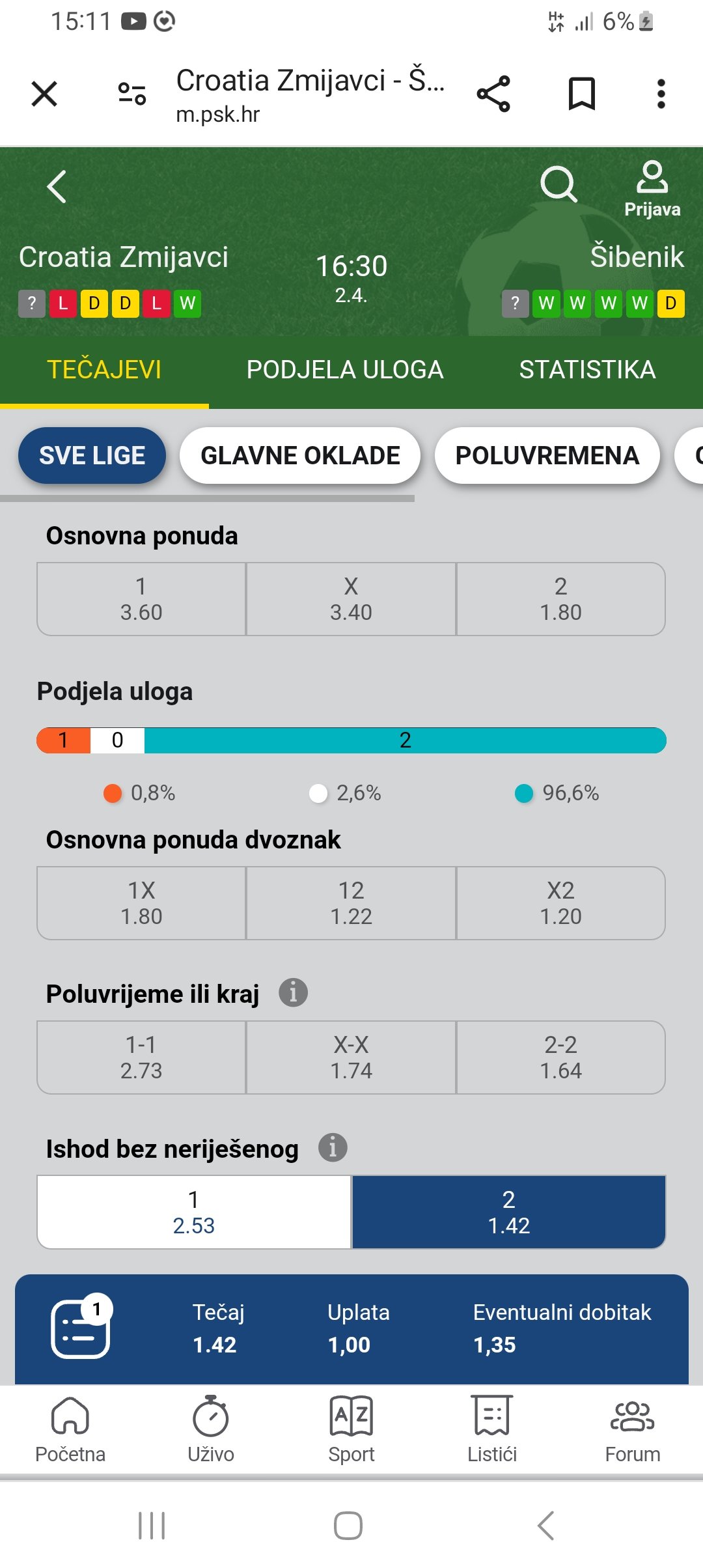Image resolution: width=703 pixels, height=1568 pixels.
Task: Open Prijava login
Action: pos(652,189)
